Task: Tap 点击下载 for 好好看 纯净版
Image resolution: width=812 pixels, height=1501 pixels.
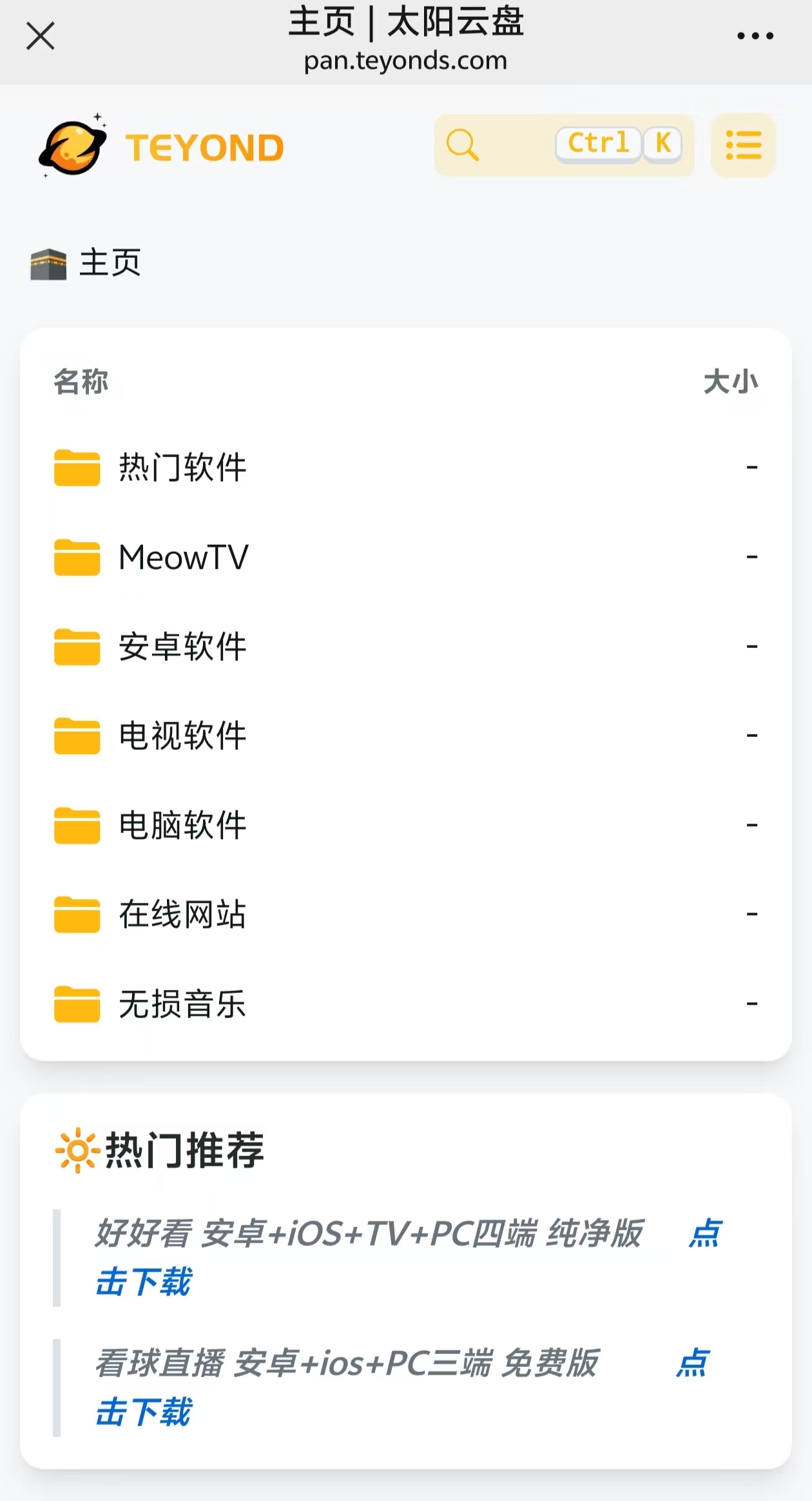Action: click(144, 1281)
